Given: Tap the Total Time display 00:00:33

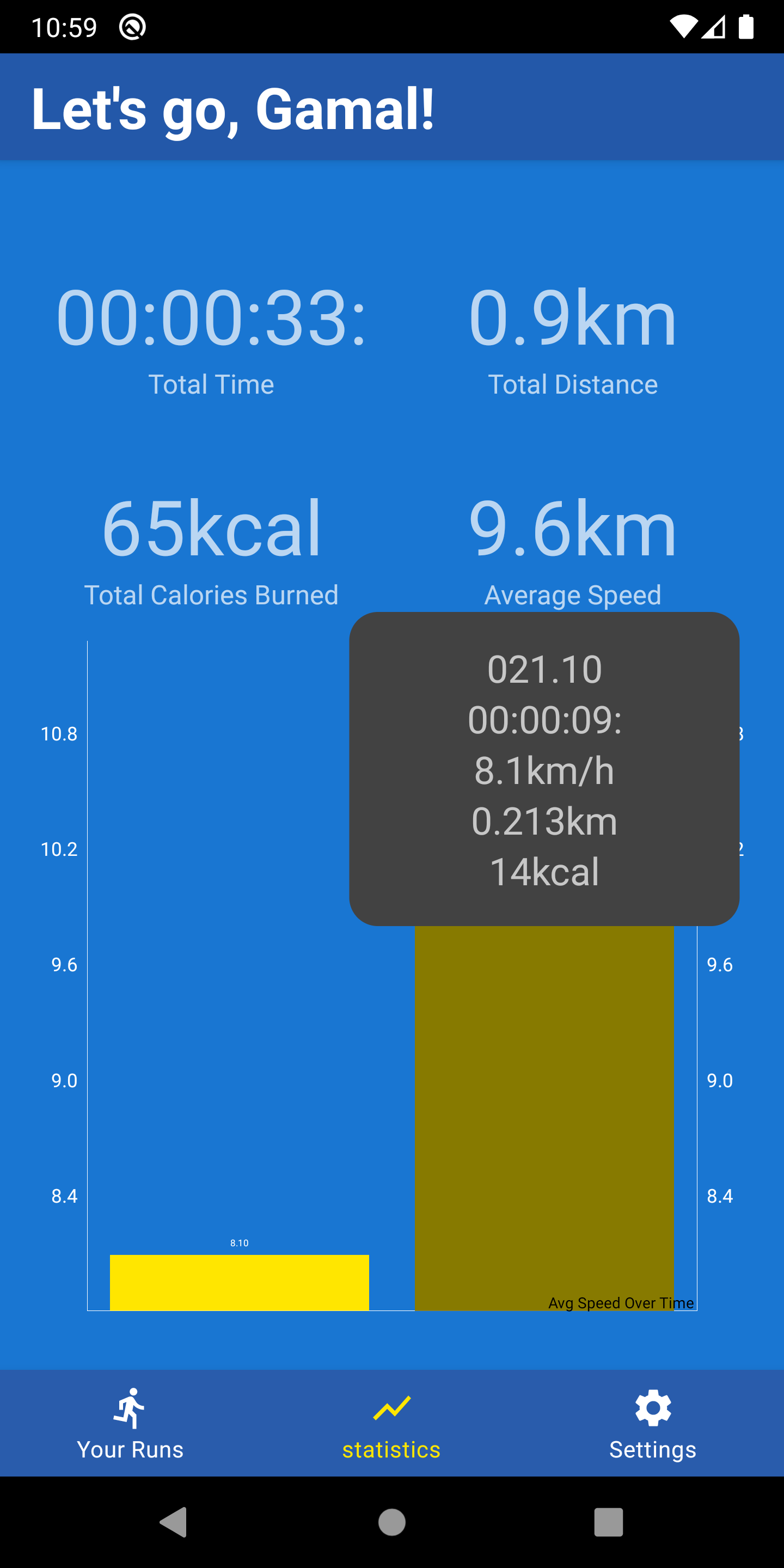Looking at the screenshot, I should tap(211, 317).
